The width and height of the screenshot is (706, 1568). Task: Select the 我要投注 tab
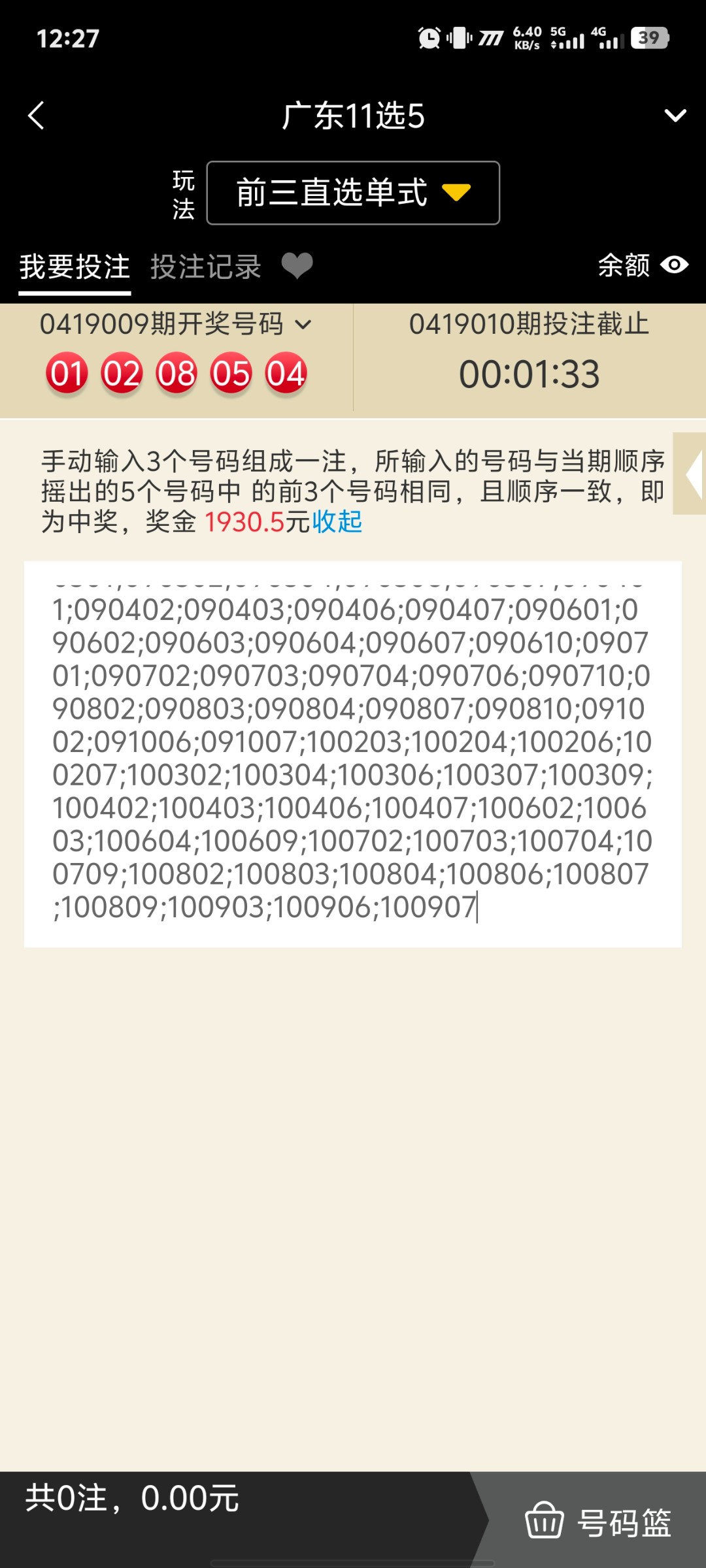(x=75, y=267)
